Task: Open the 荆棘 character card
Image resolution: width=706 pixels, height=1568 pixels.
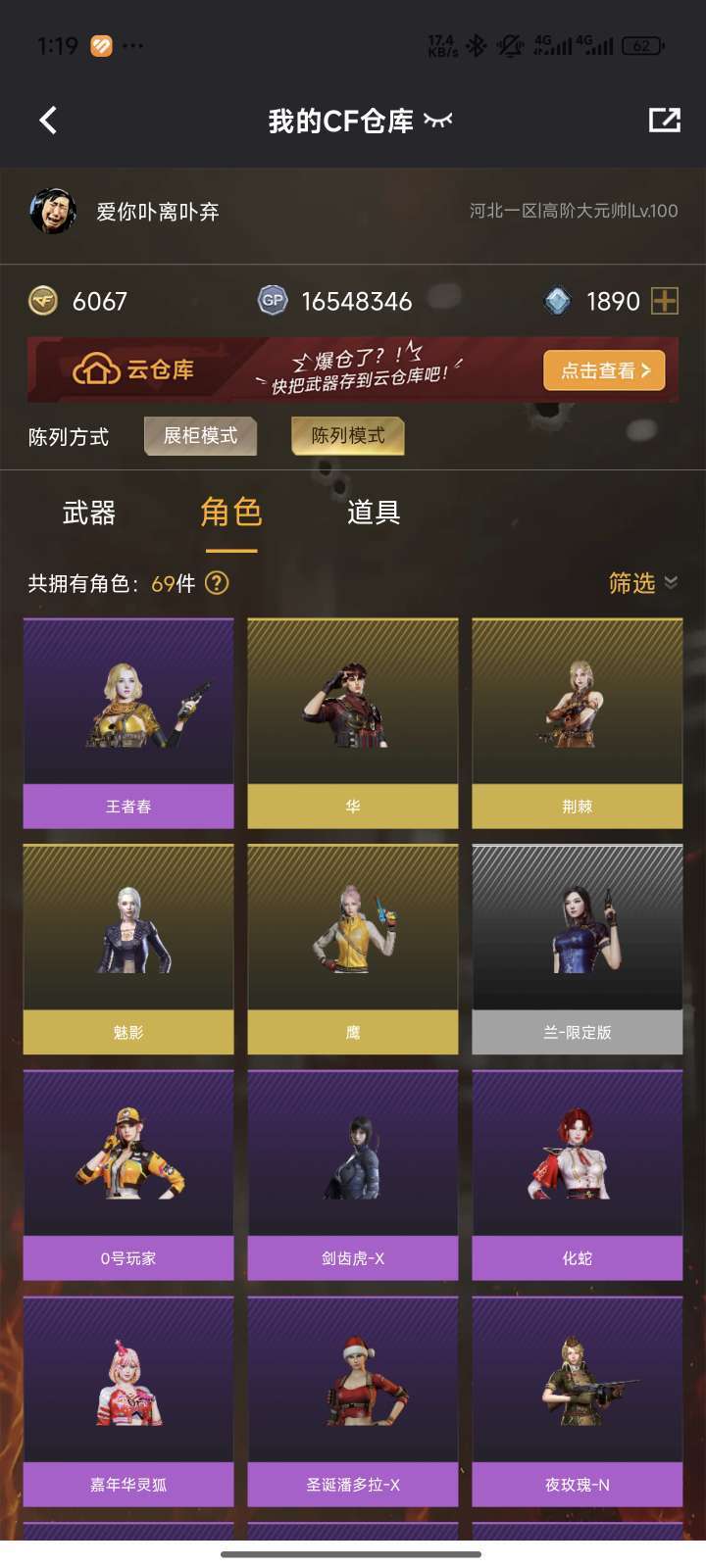Action: tap(578, 723)
